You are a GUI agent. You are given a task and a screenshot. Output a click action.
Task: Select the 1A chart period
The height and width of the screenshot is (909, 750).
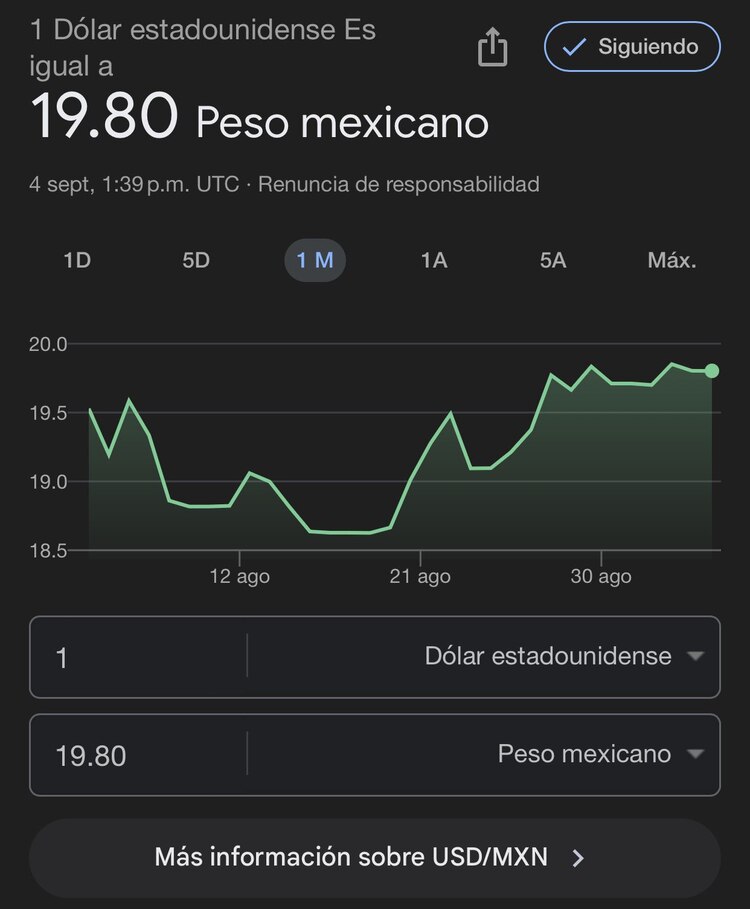tap(434, 260)
